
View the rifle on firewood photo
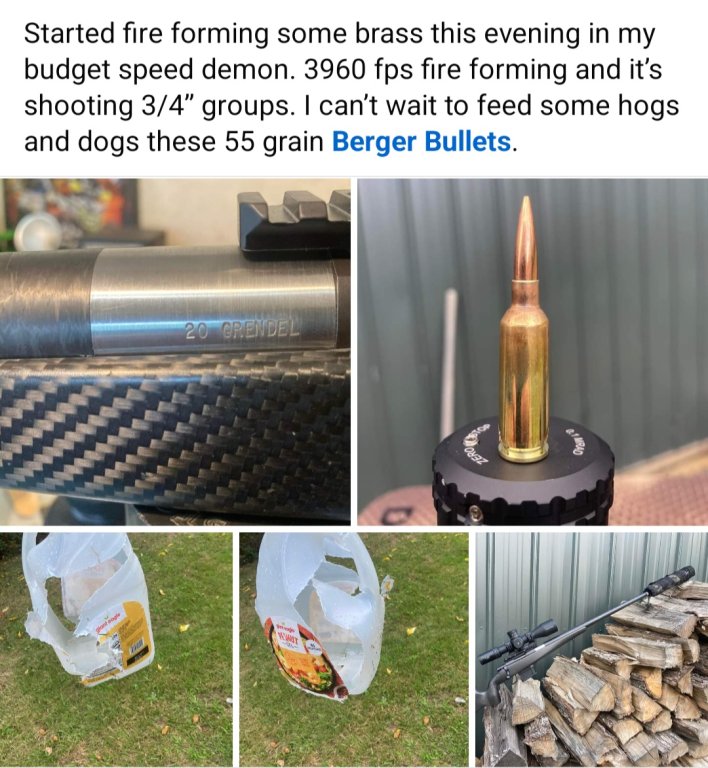591,649
